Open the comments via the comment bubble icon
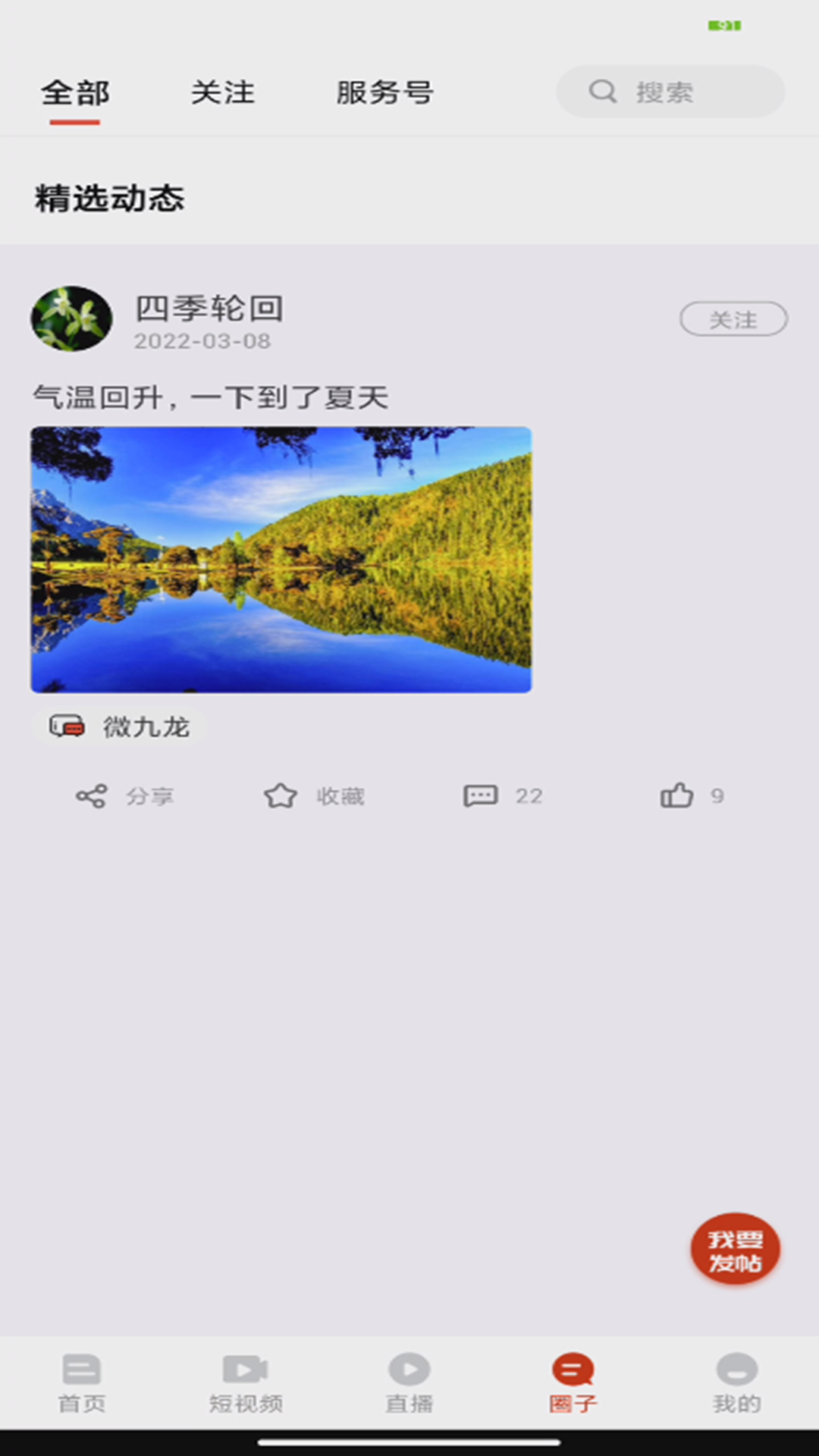The image size is (819, 1456). pos(480,795)
